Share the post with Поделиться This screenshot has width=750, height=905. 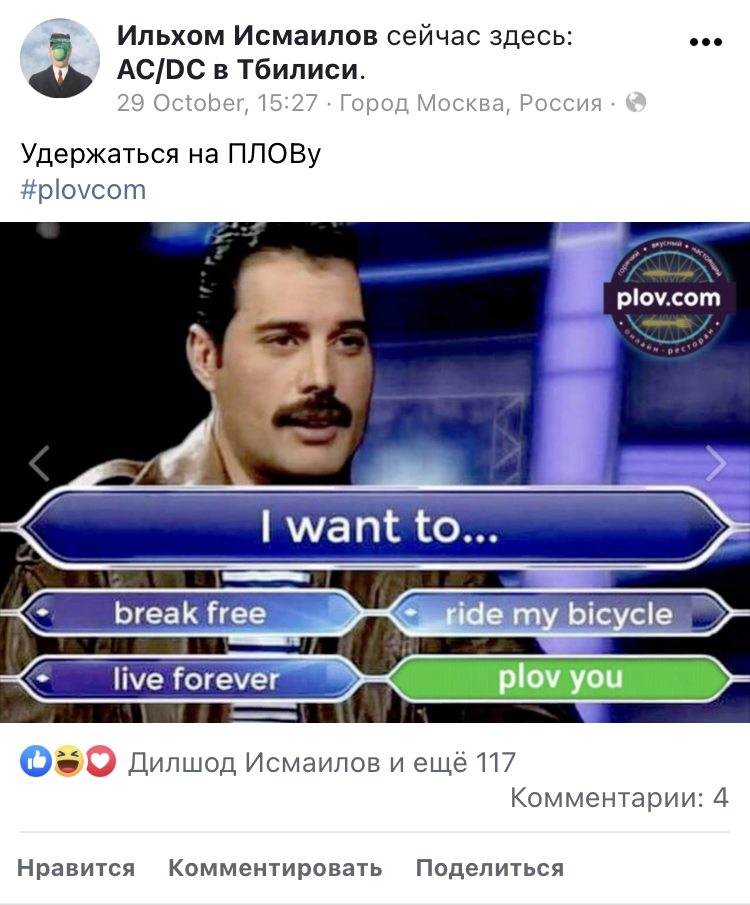[x=490, y=867]
